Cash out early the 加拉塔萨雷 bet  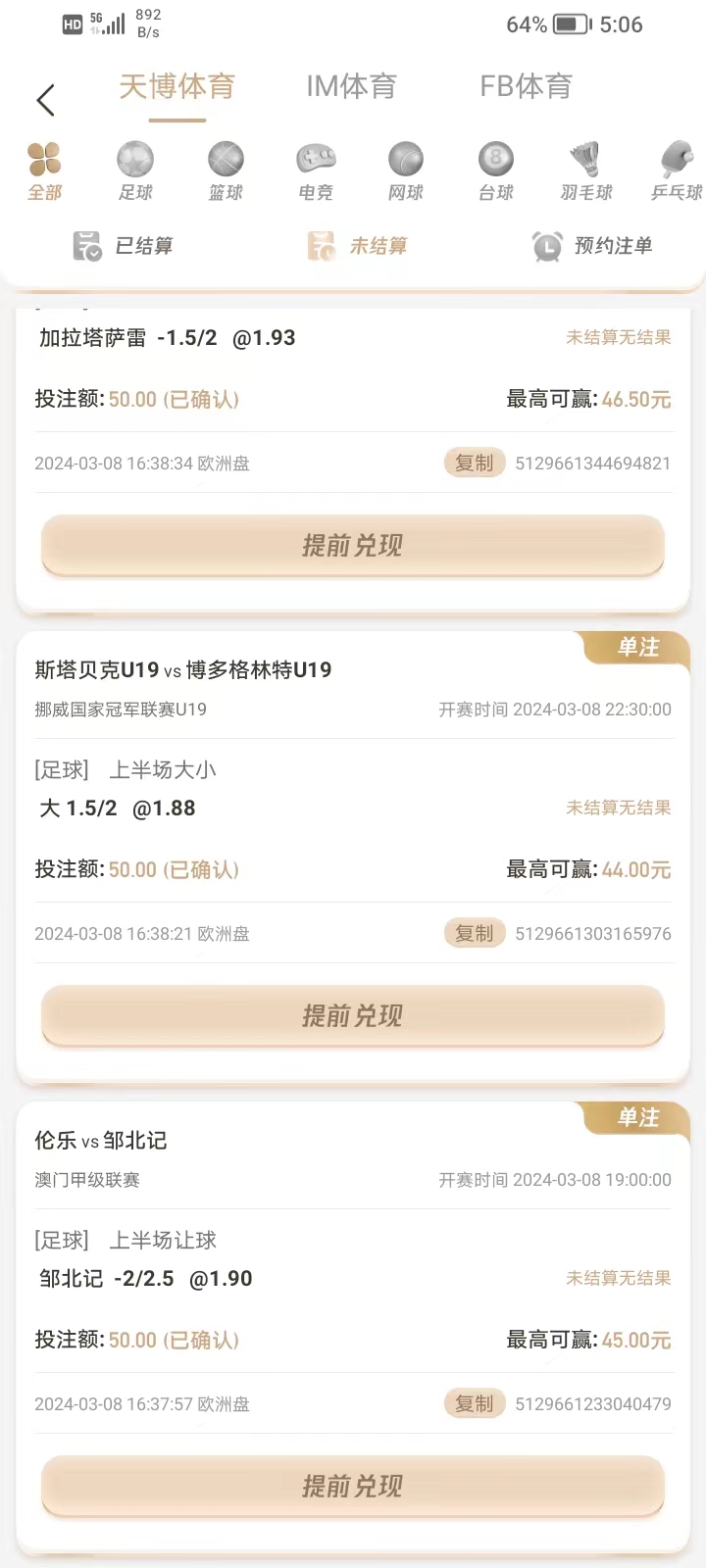353,545
